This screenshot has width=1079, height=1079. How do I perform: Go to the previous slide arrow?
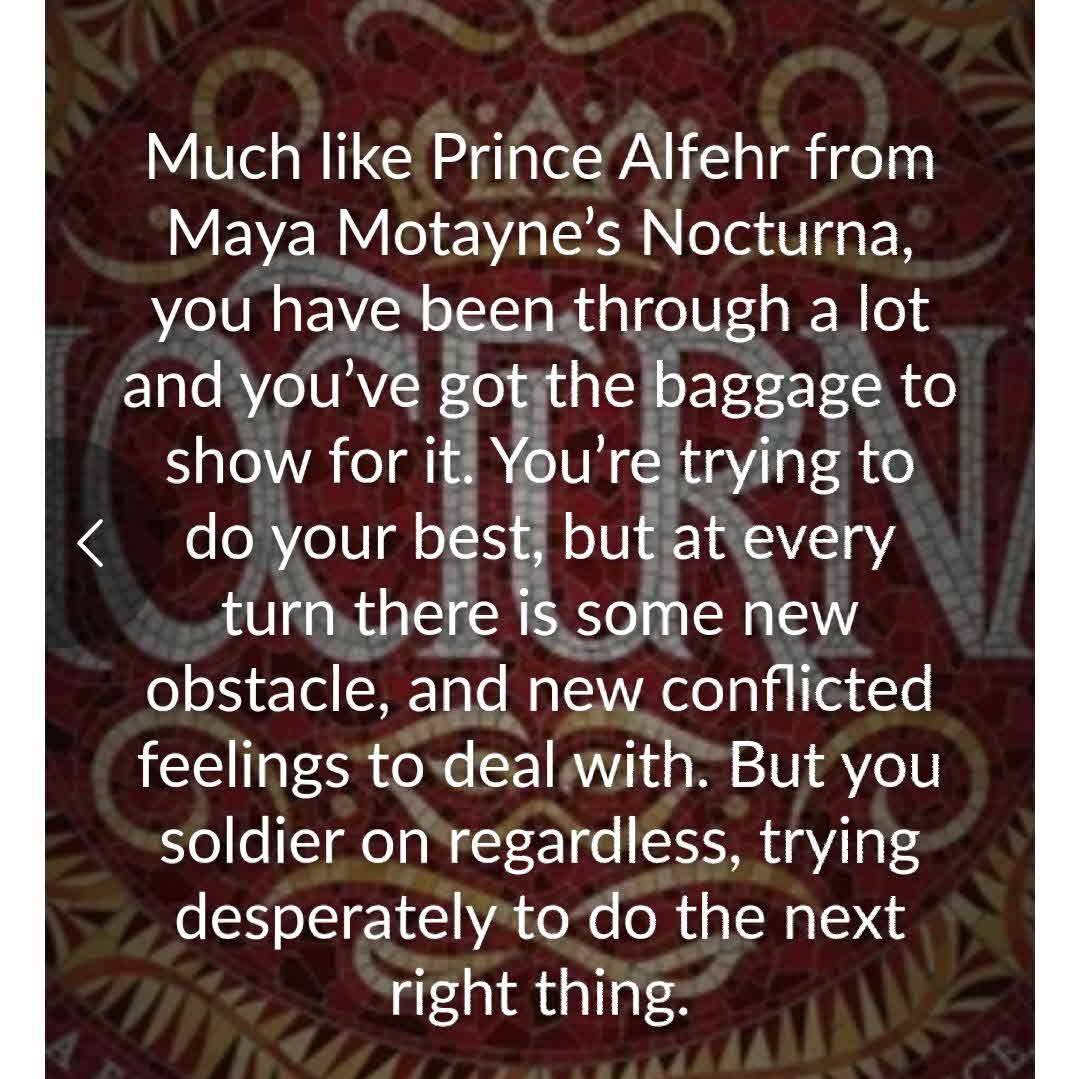(x=90, y=542)
